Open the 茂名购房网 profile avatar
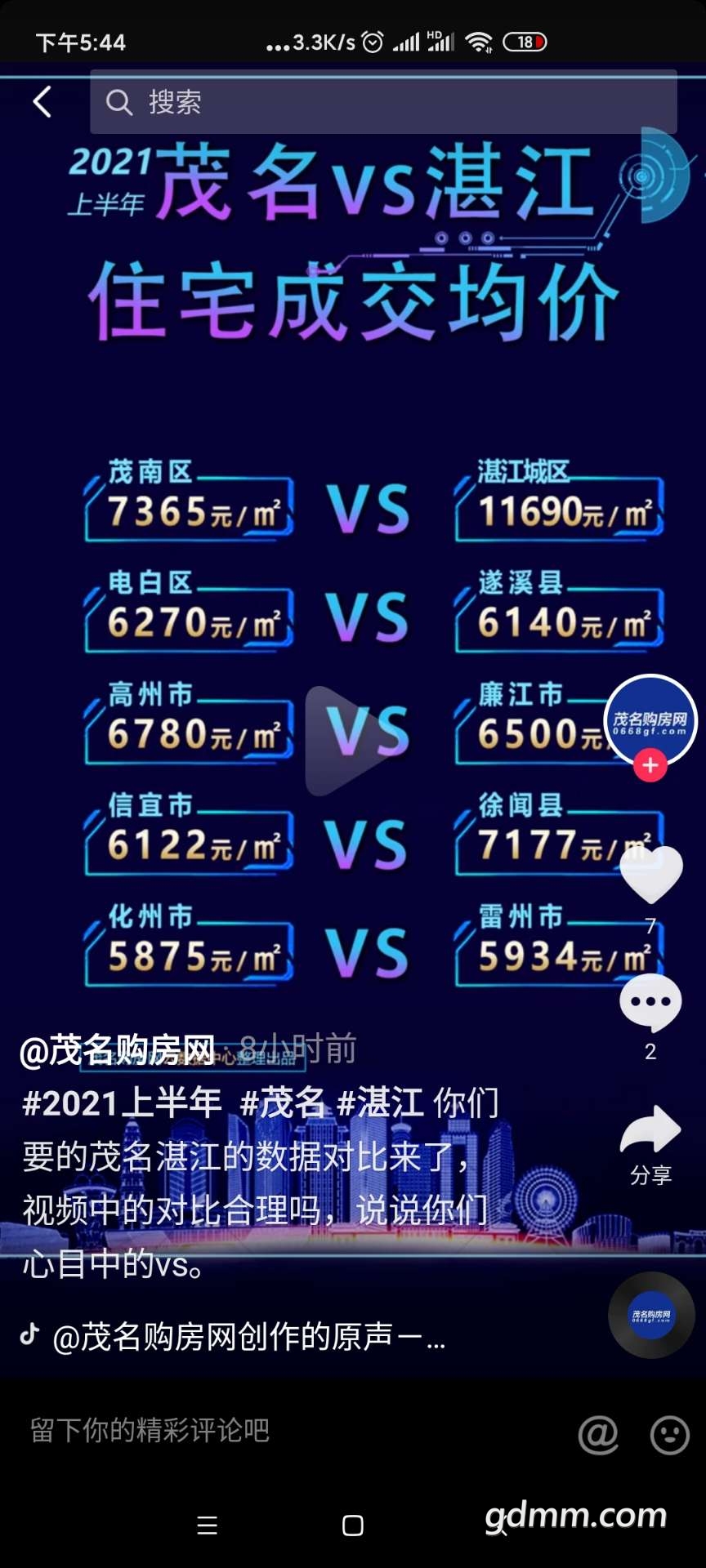The width and height of the screenshot is (706, 1568). click(650, 719)
